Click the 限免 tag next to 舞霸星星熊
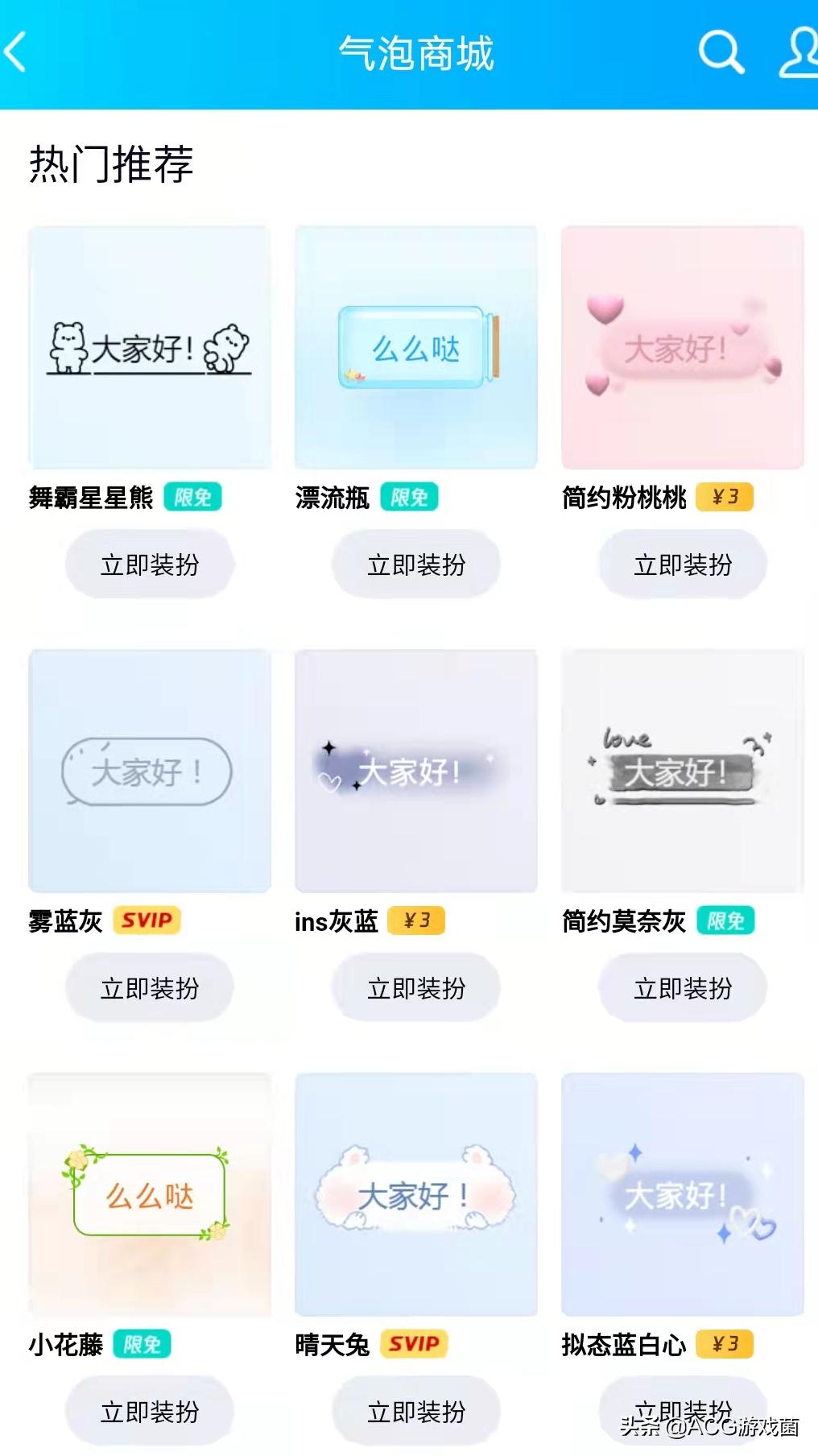 [193, 498]
